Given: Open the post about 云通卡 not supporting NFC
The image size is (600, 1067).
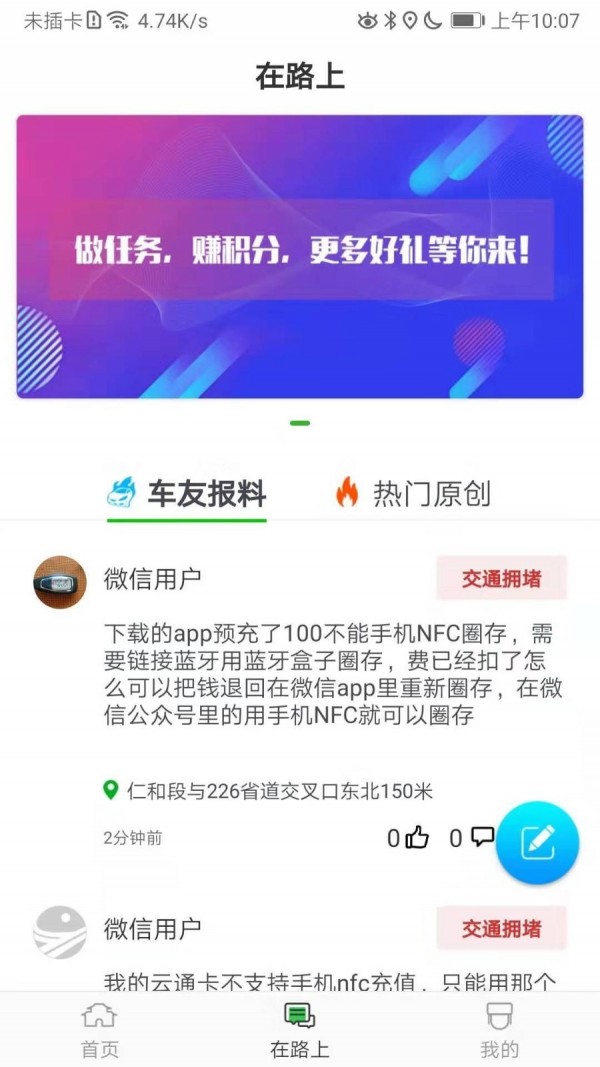Looking at the screenshot, I should tap(330, 980).
